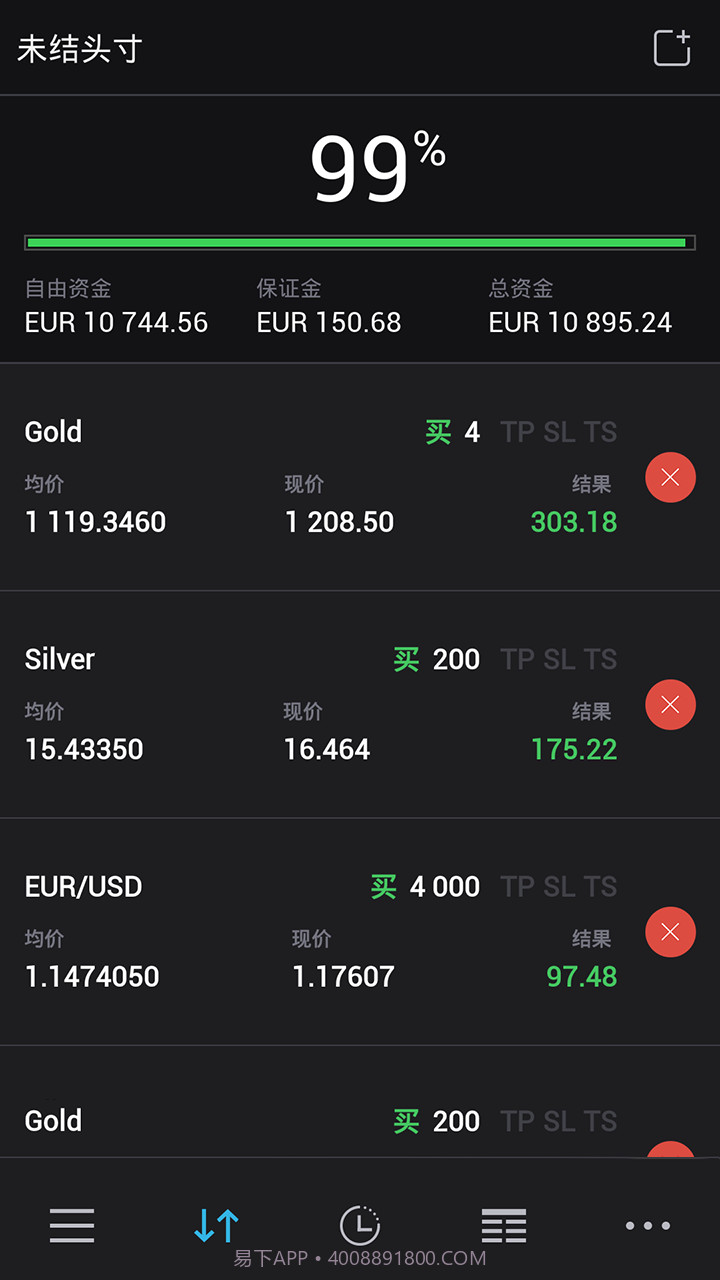Click the red close icon on the Silver position

click(x=670, y=704)
